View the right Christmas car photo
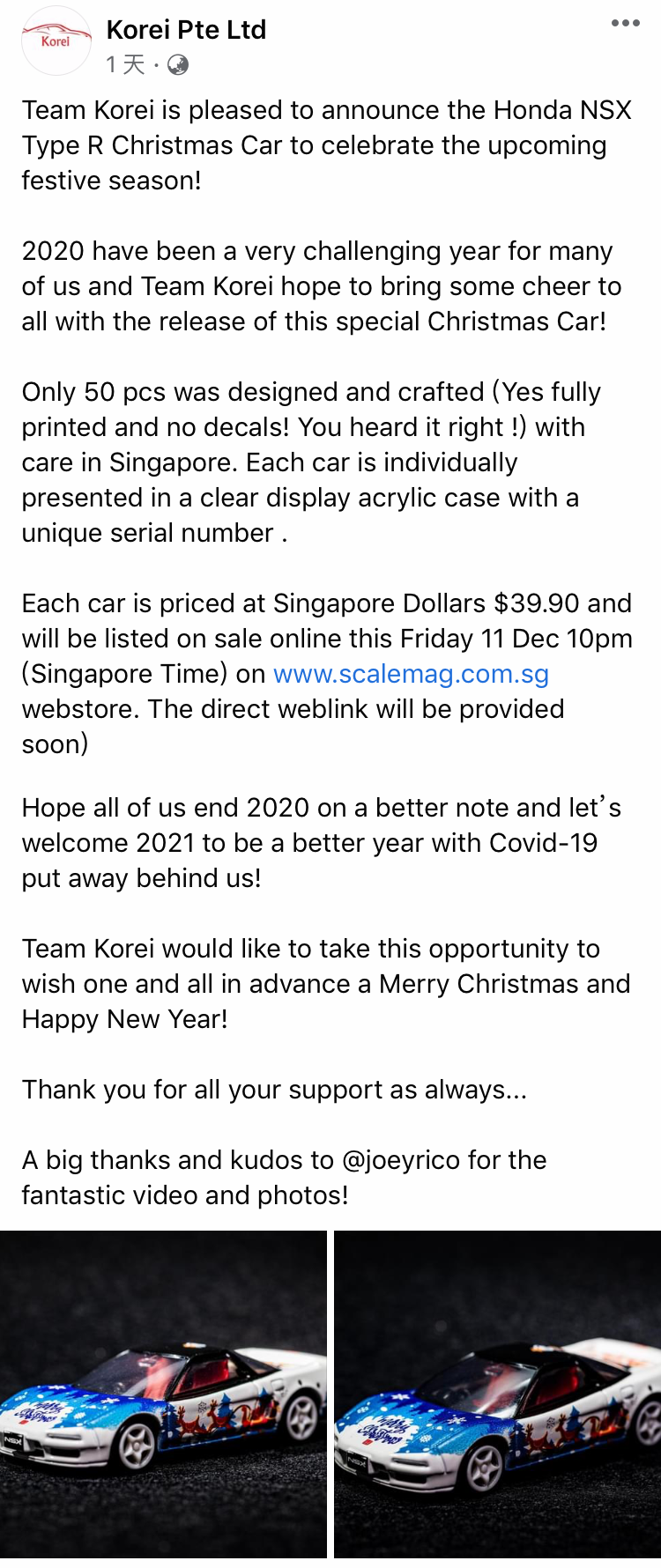Screen dimensions: 661x1568 [498, 1398]
